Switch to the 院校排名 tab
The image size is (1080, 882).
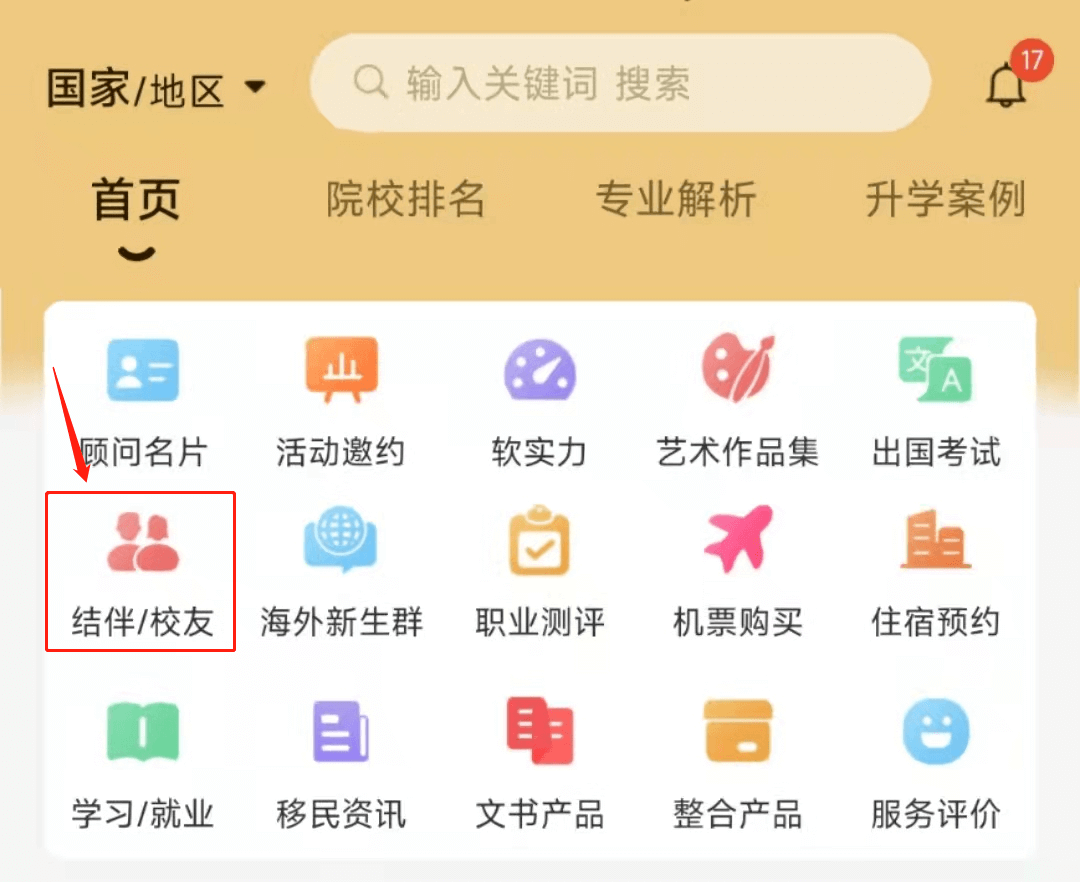[x=406, y=200]
